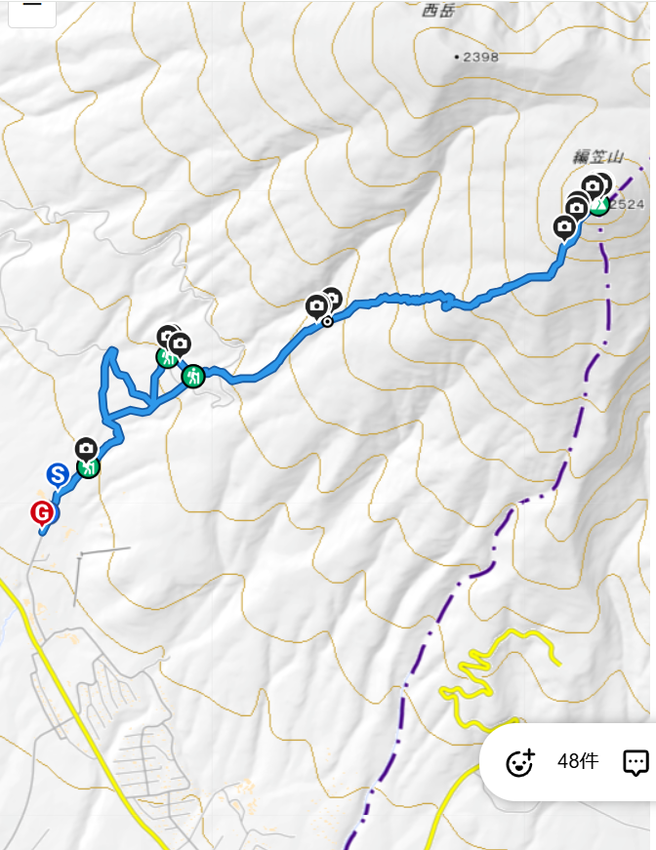Open the photo marker beside the start point
This screenshot has width=656, height=850.
tap(86, 447)
